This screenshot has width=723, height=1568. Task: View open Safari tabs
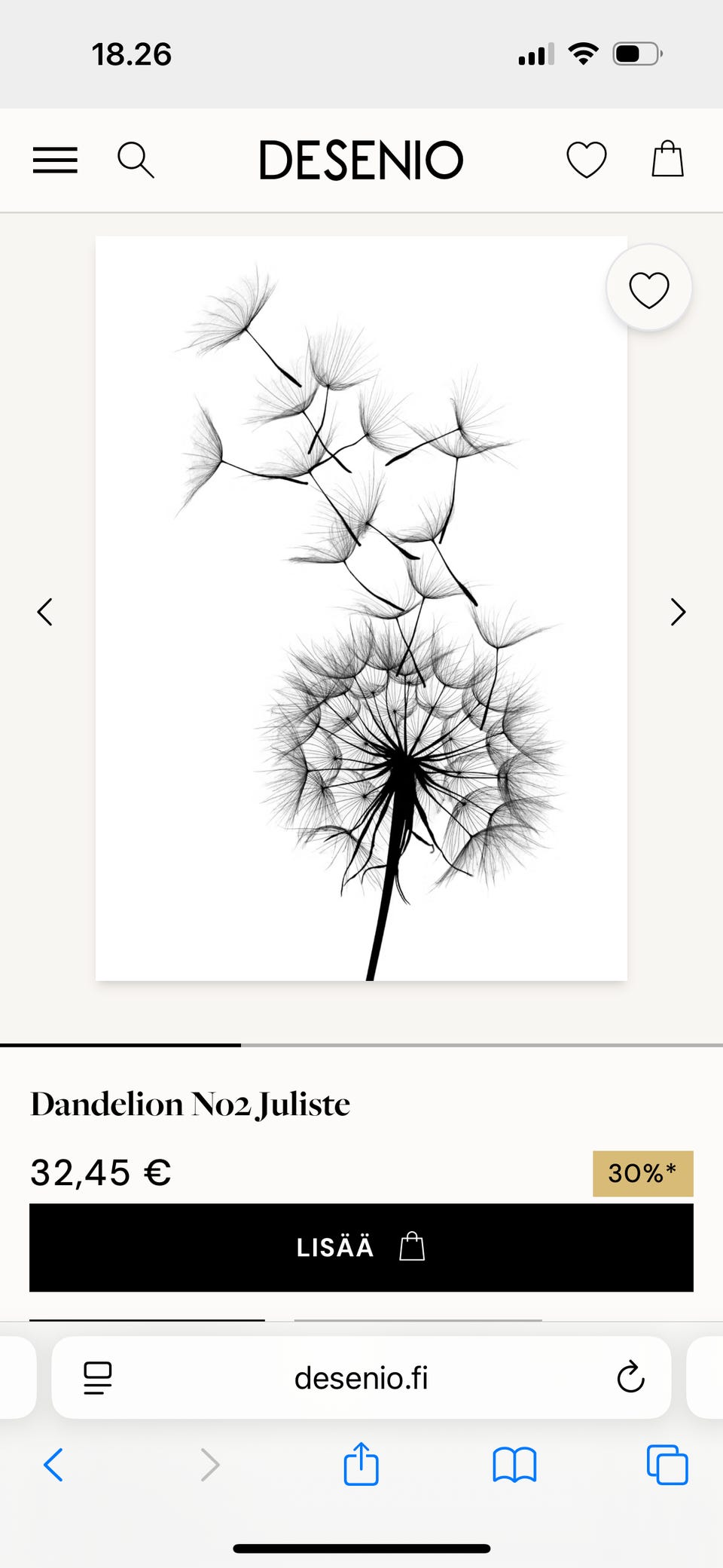(667, 1466)
